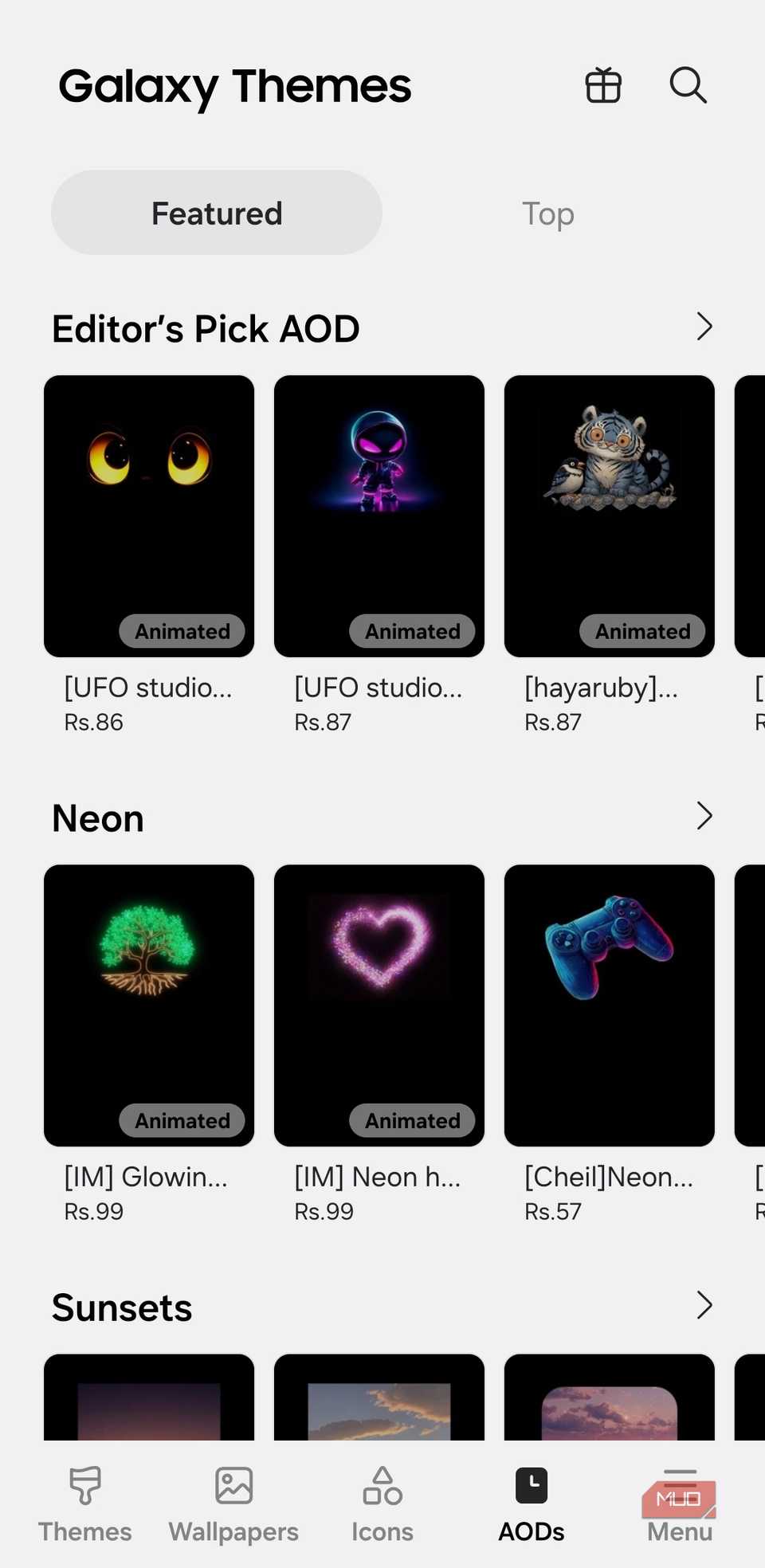Open the [Cheil]Neon controller AOD

[609, 1005]
